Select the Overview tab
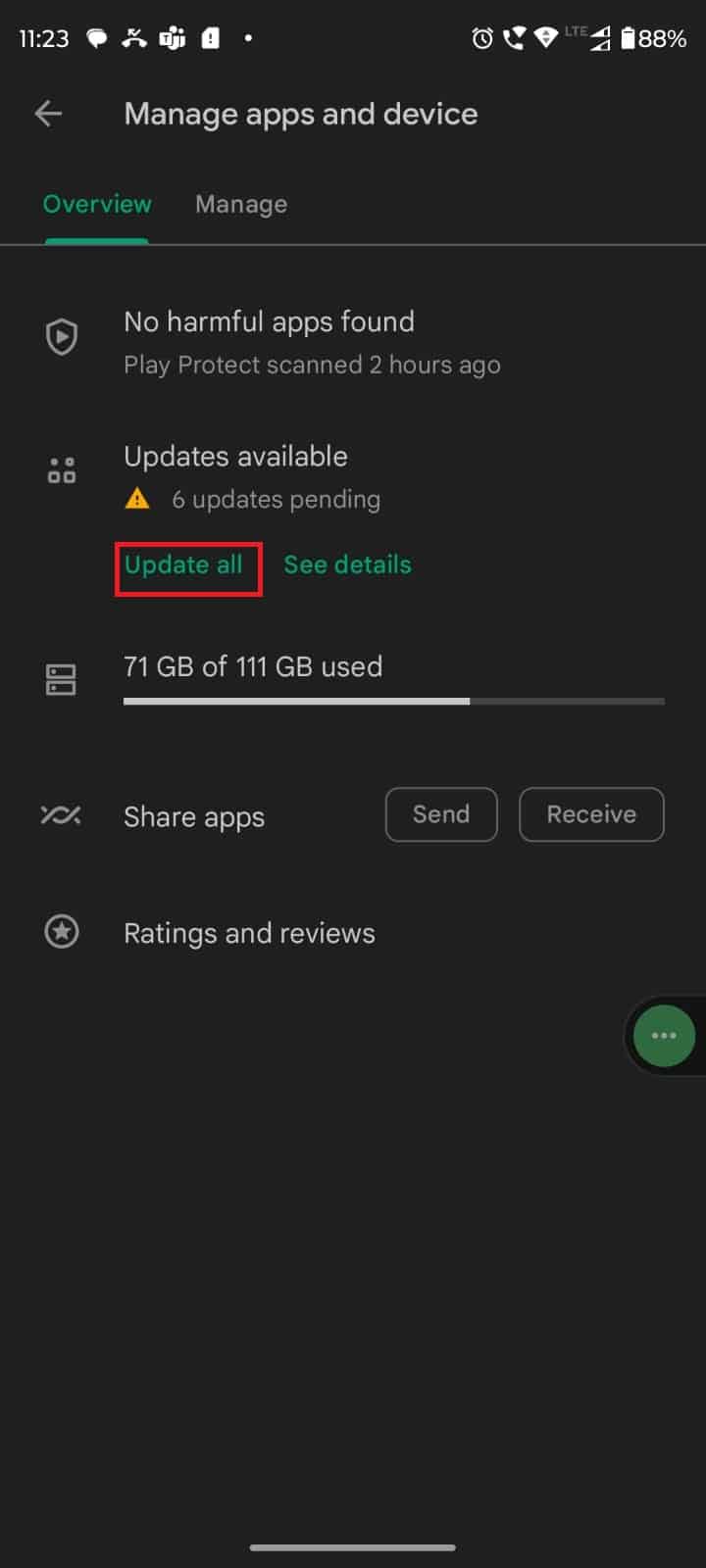The height and width of the screenshot is (1568, 706). point(97,204)
